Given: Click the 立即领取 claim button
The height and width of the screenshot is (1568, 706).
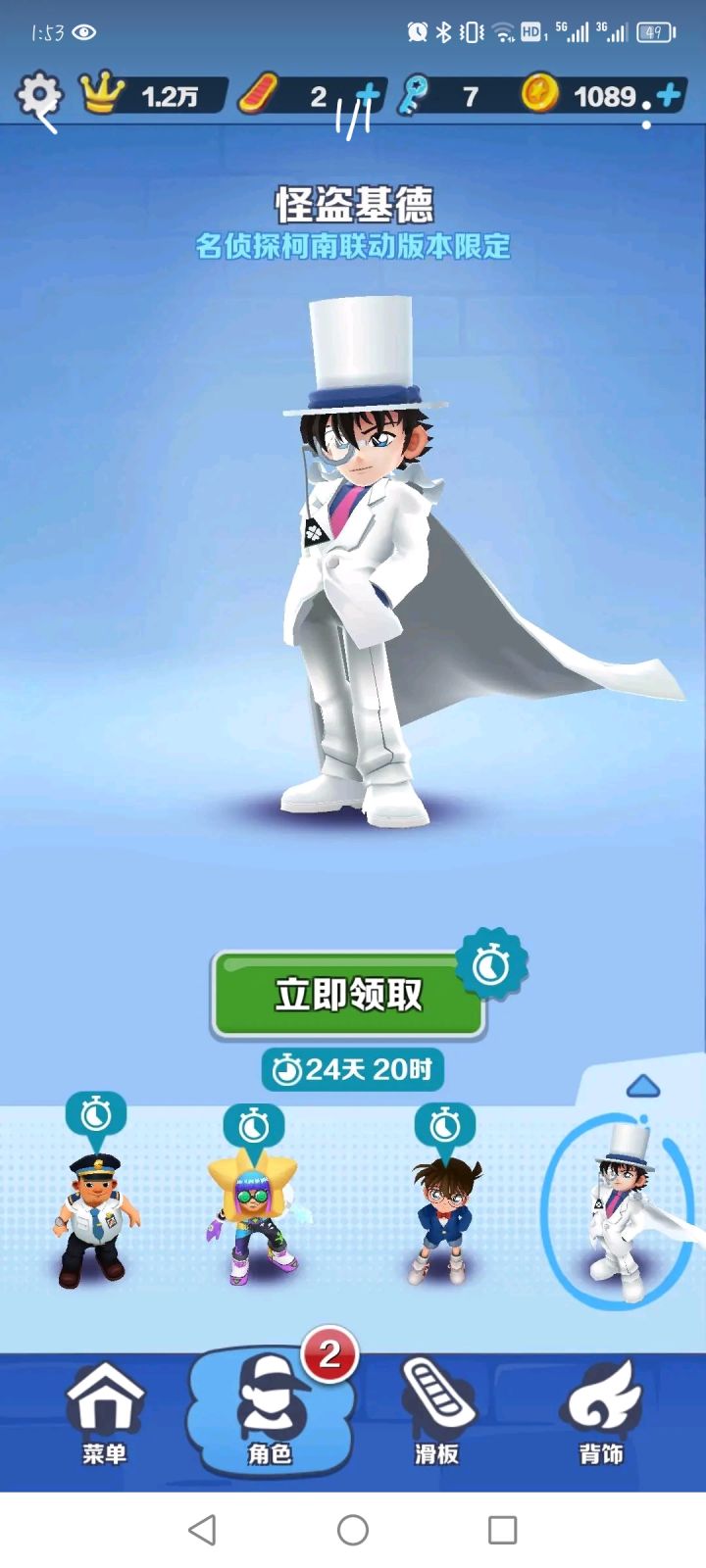Looking at the screenshot, I should [x=349, y=996].
